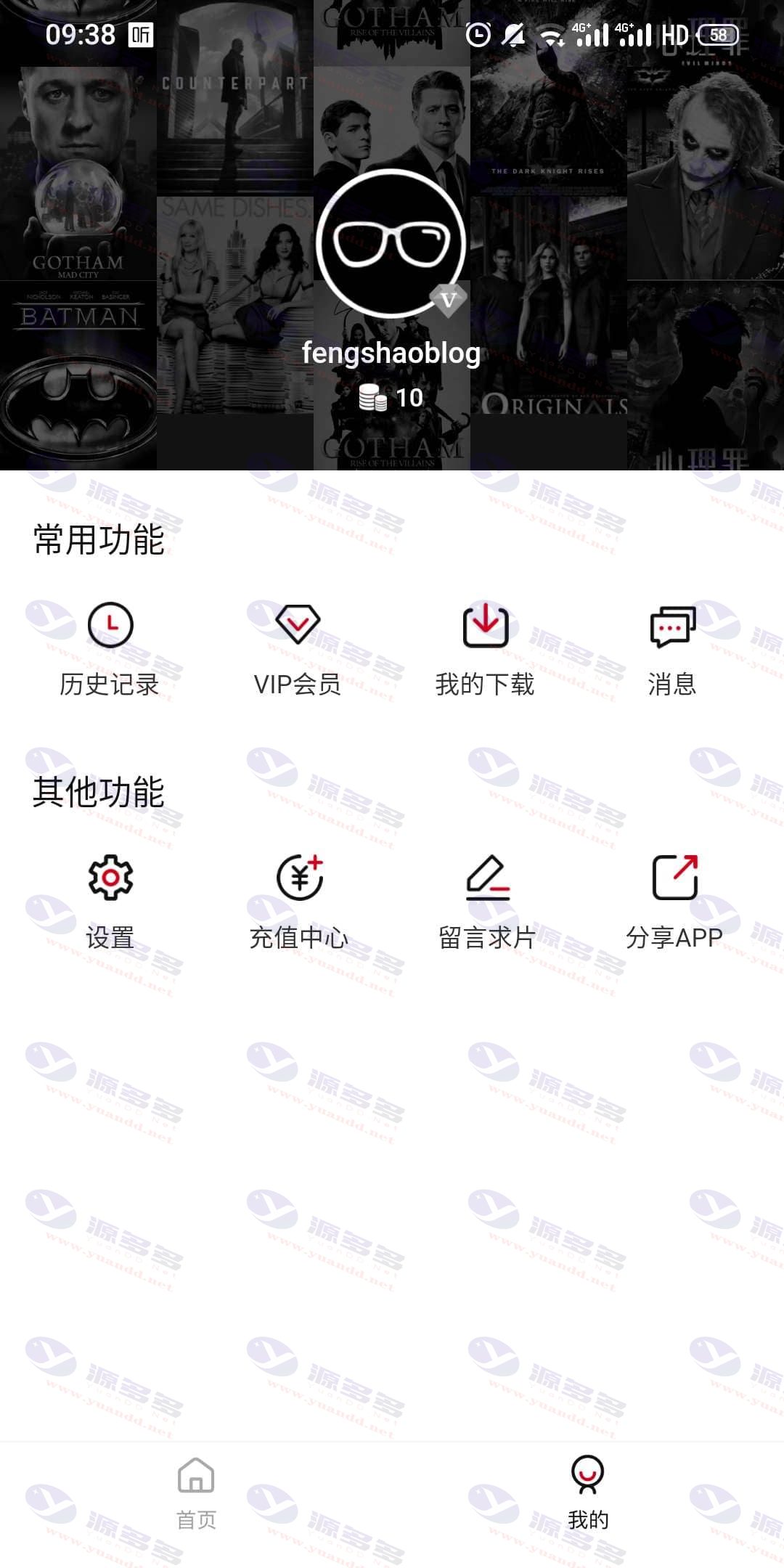Open 留言求片 request page
This screenshot has height=1568, width=784.
(x=487, y=902)
